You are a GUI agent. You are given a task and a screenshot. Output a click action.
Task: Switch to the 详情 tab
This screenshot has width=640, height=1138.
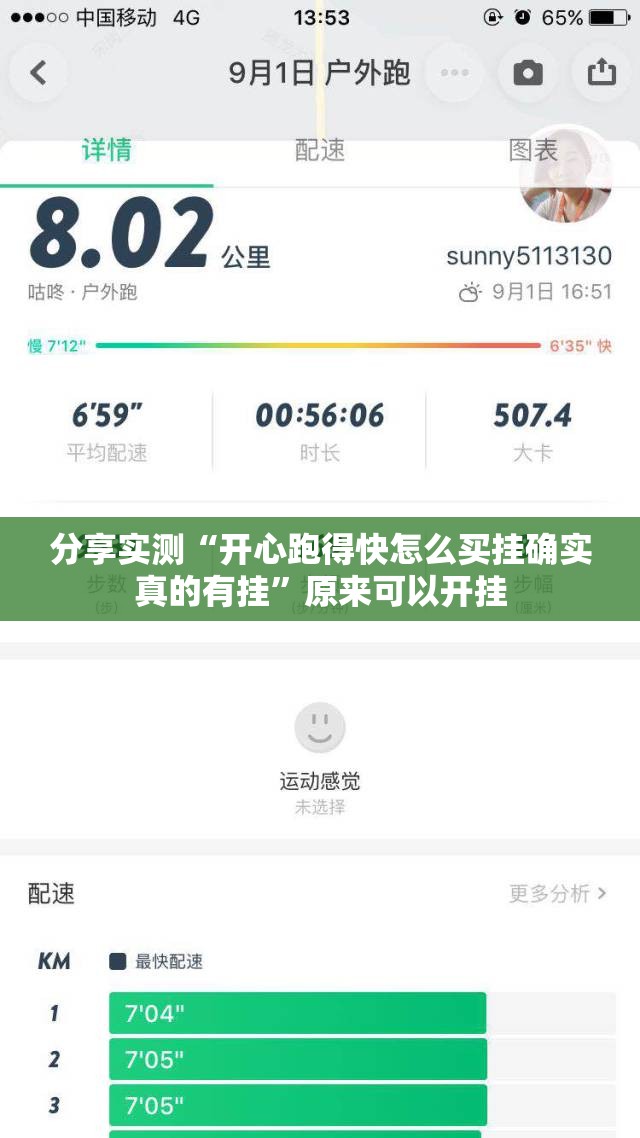coord(106,150)
